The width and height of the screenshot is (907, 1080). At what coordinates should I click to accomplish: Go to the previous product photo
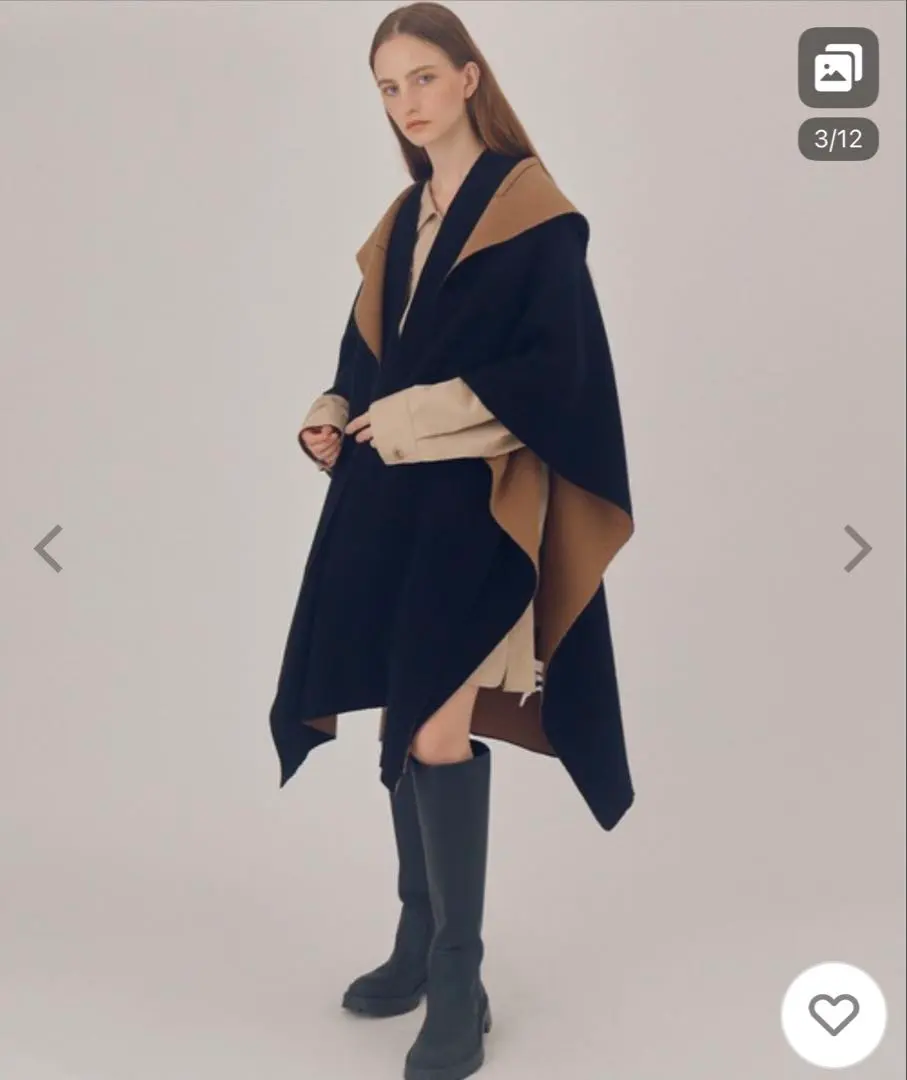(x=48, y=548)
